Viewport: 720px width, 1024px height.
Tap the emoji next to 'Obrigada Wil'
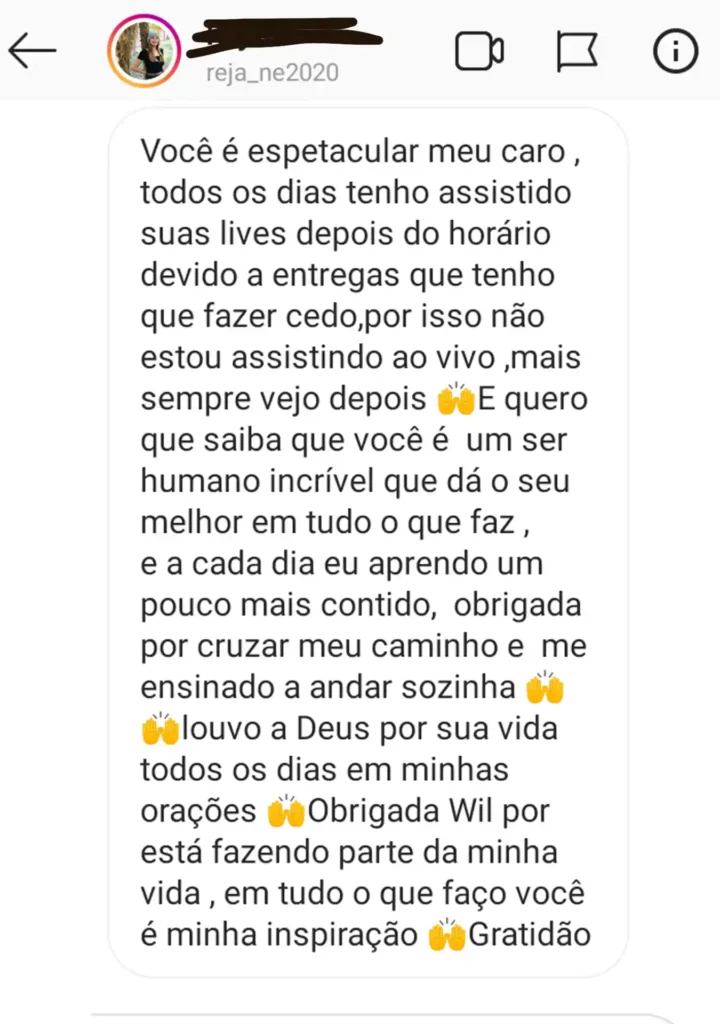pos(287,810)
